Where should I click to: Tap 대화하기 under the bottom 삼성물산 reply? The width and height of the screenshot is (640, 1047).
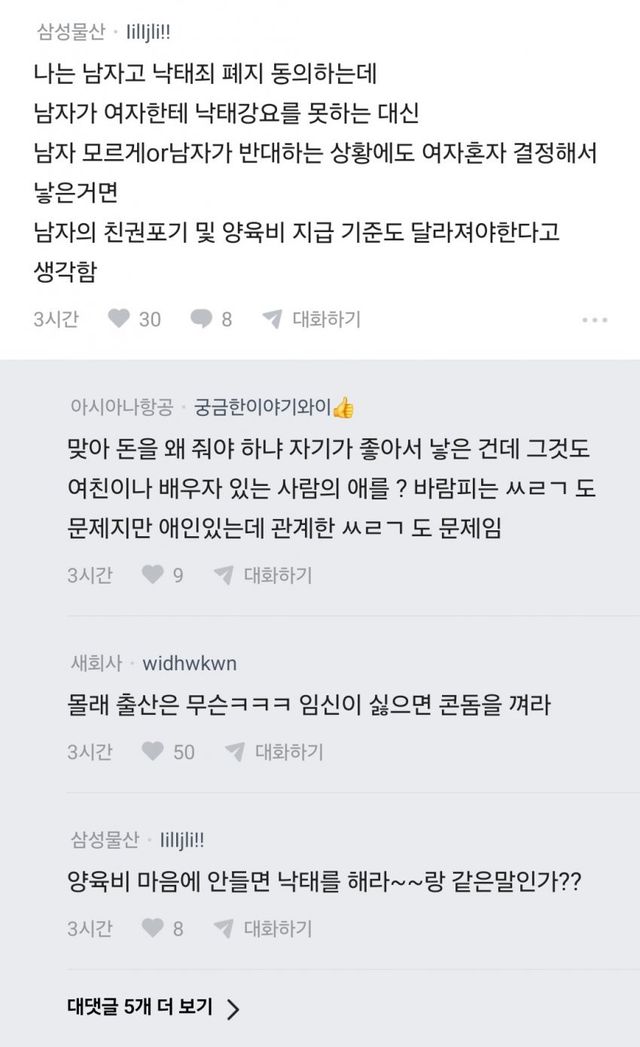pyautogui.click(x=265, y=928)
